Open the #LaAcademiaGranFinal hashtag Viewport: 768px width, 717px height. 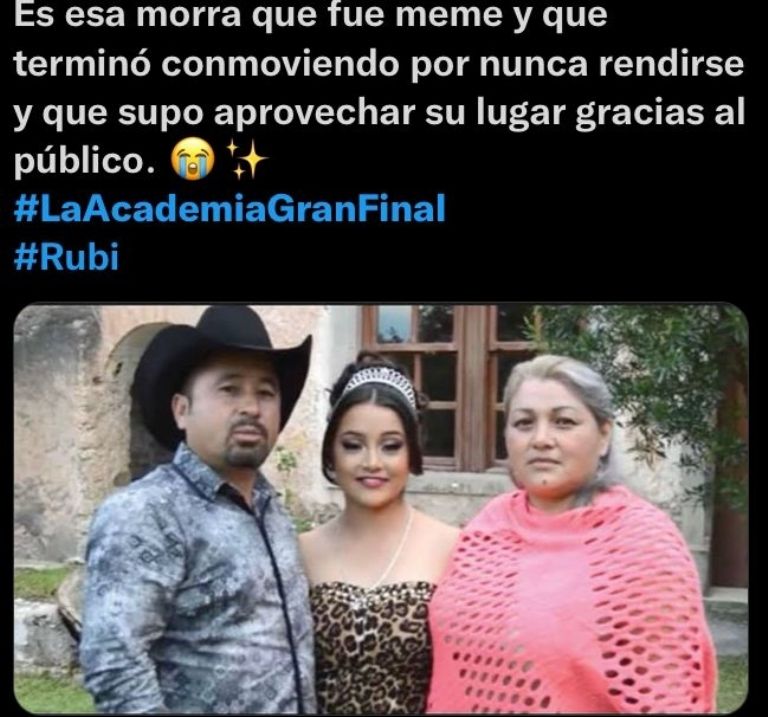coord(230,210)
